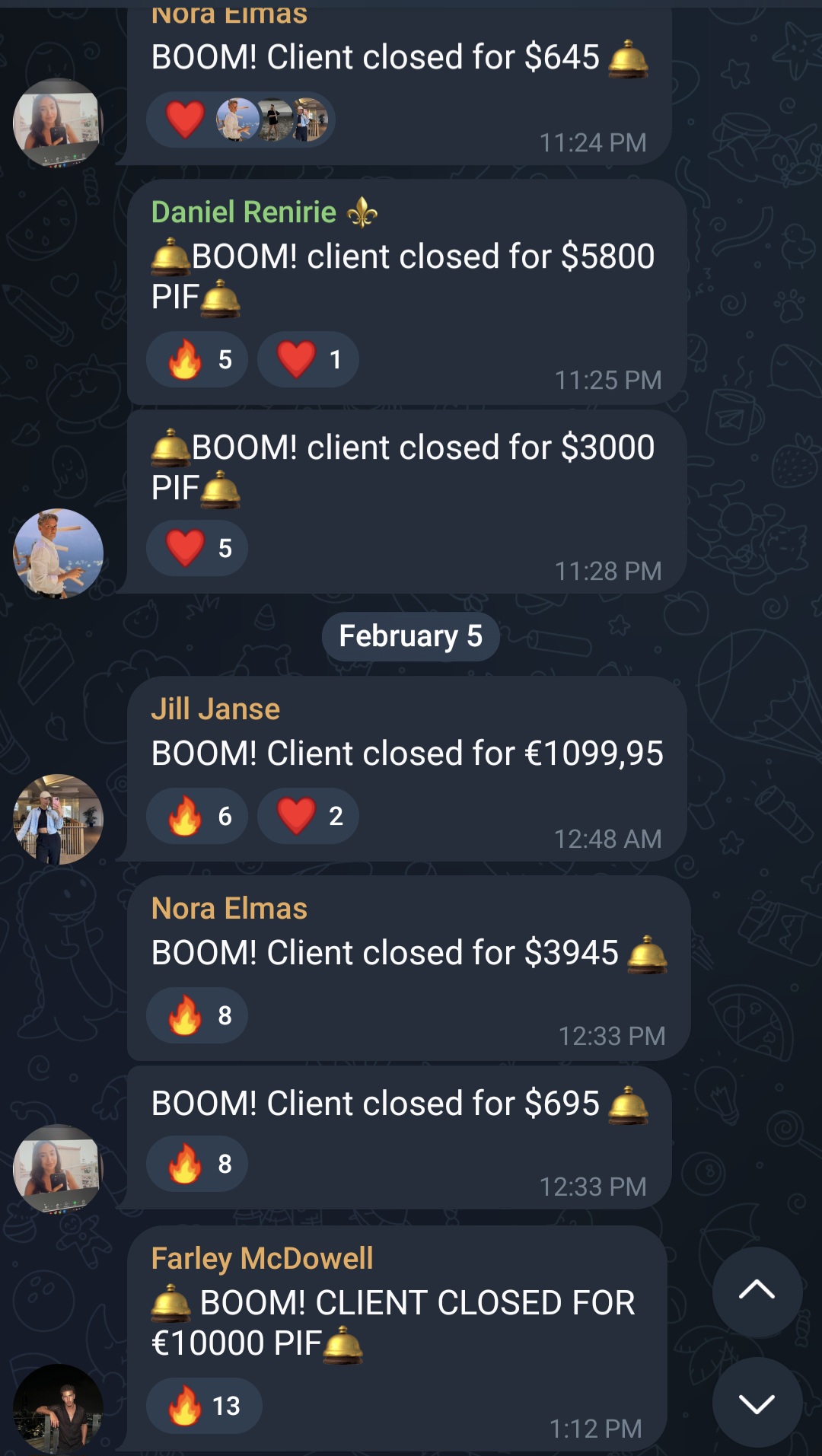Tap heart reaction on the $3000 PIF message
The width and height of the screenshot is (822, 1456).
[197, 548]
